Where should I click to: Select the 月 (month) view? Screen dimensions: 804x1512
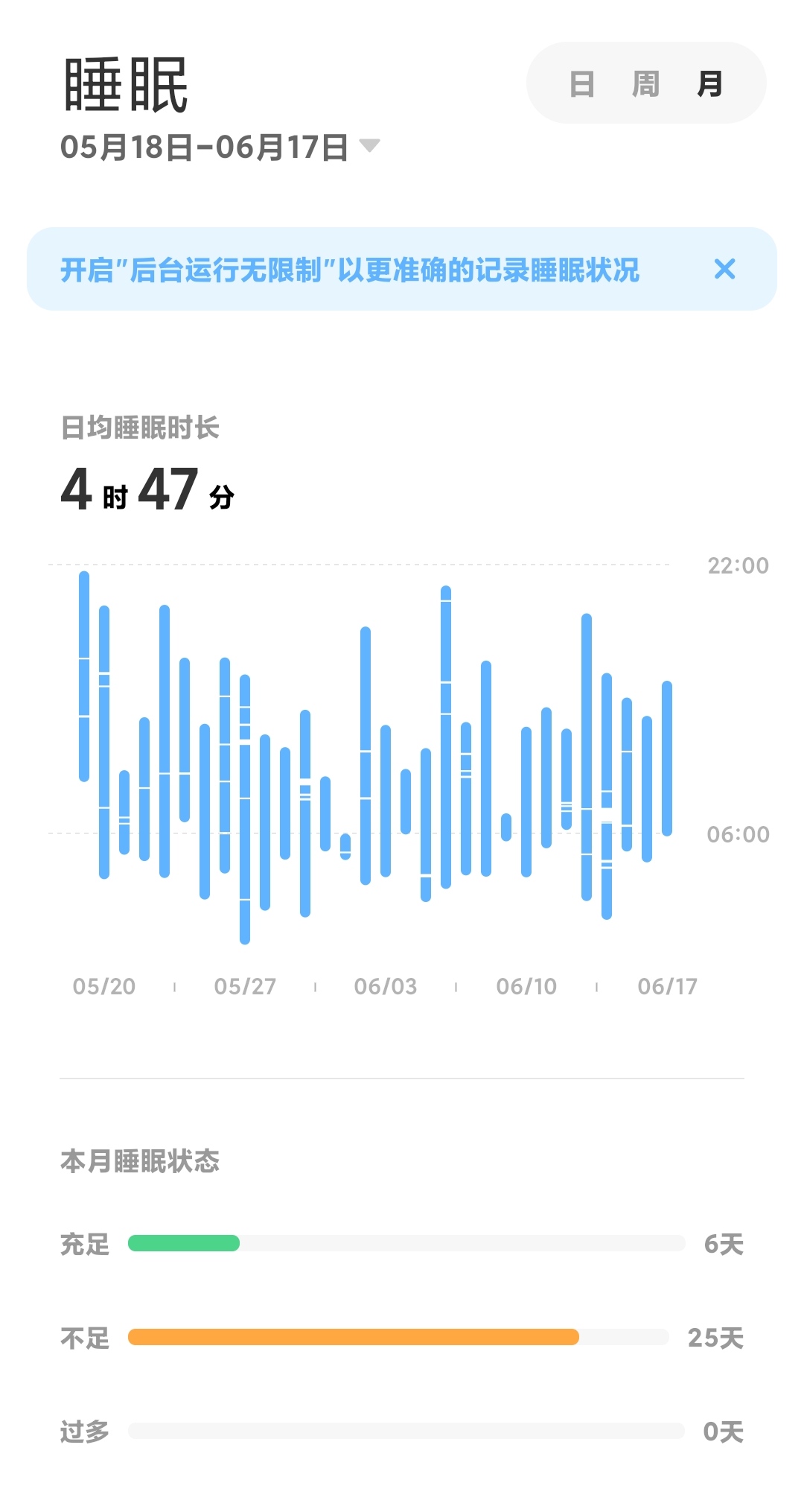[x=709, y=83]
